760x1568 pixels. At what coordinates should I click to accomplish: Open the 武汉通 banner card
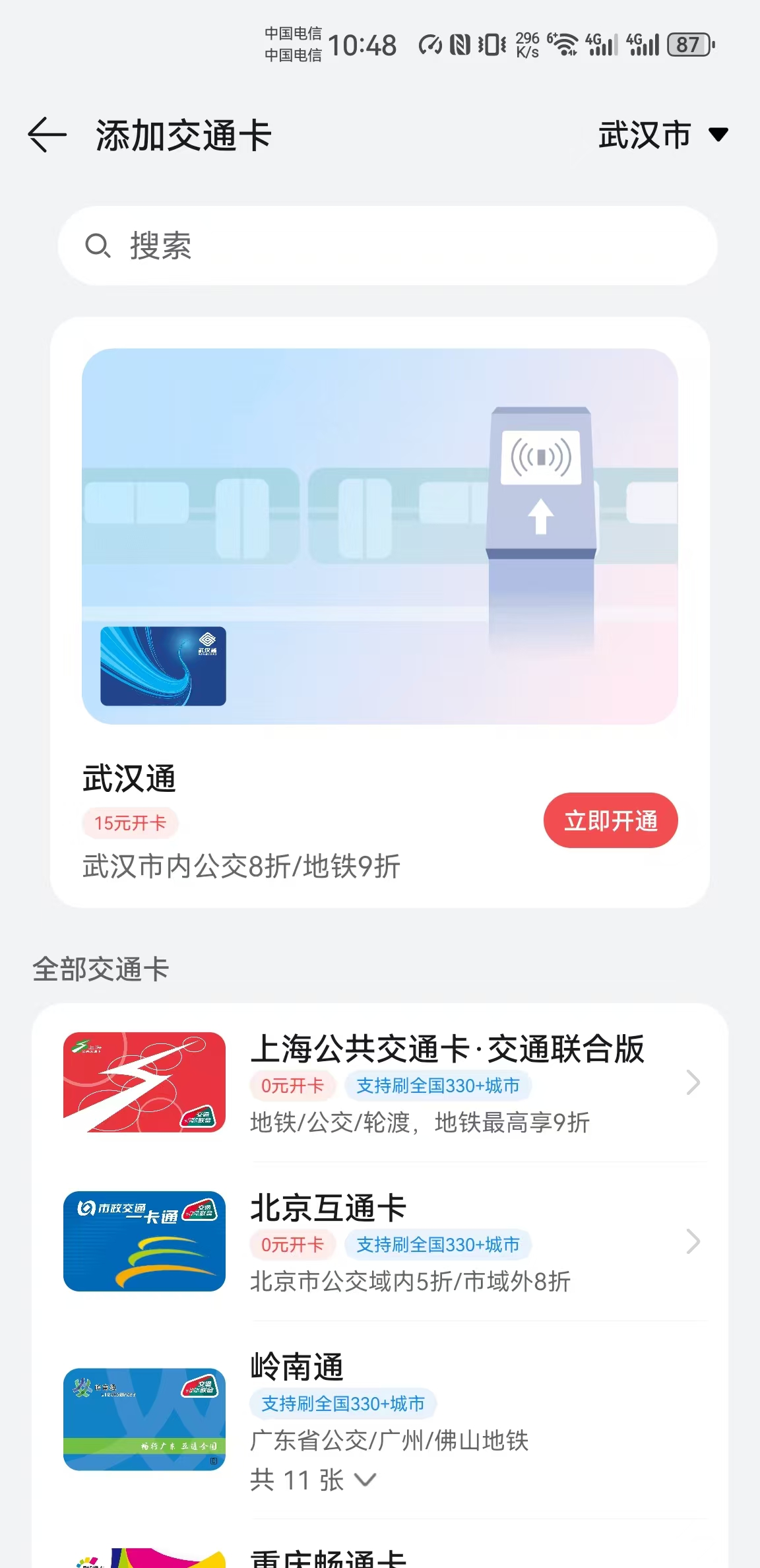tap(379, 536)
